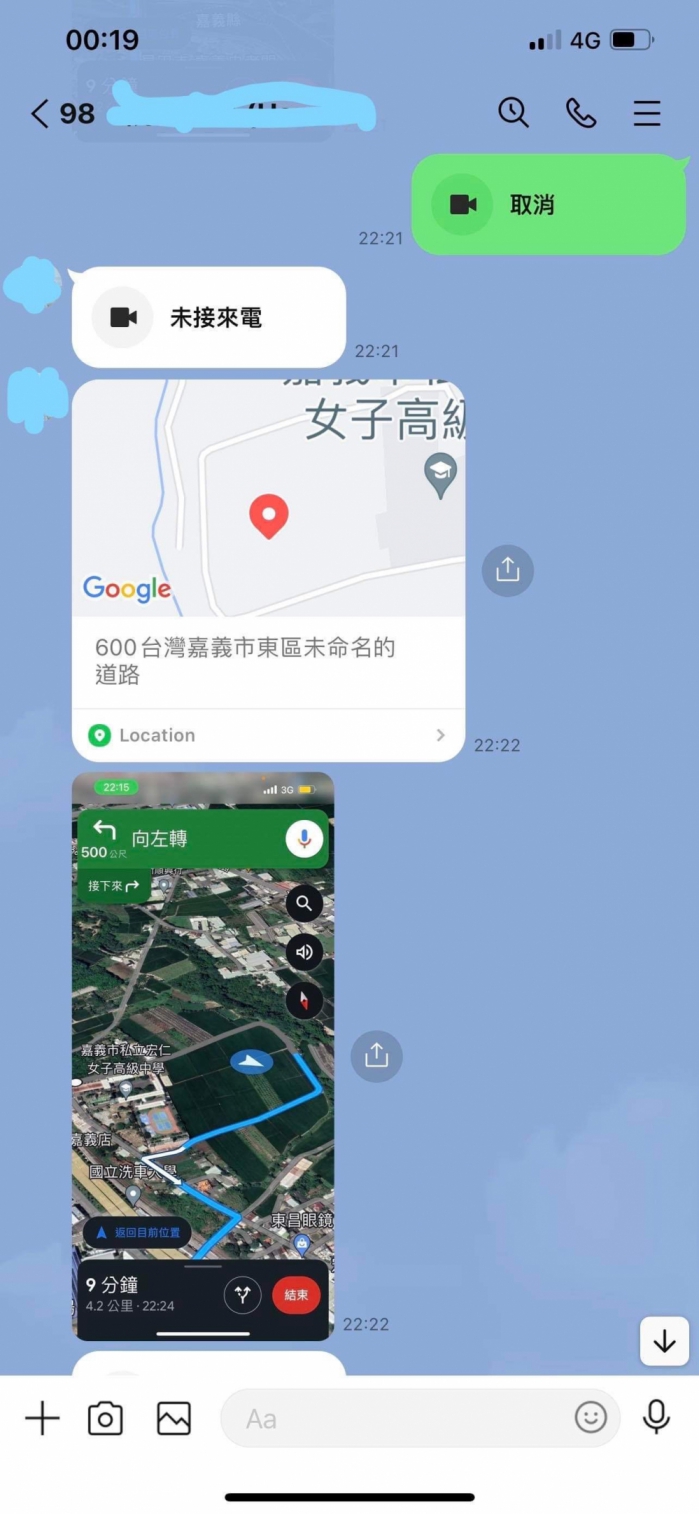Share the map screenshot image

(376, 1056)
